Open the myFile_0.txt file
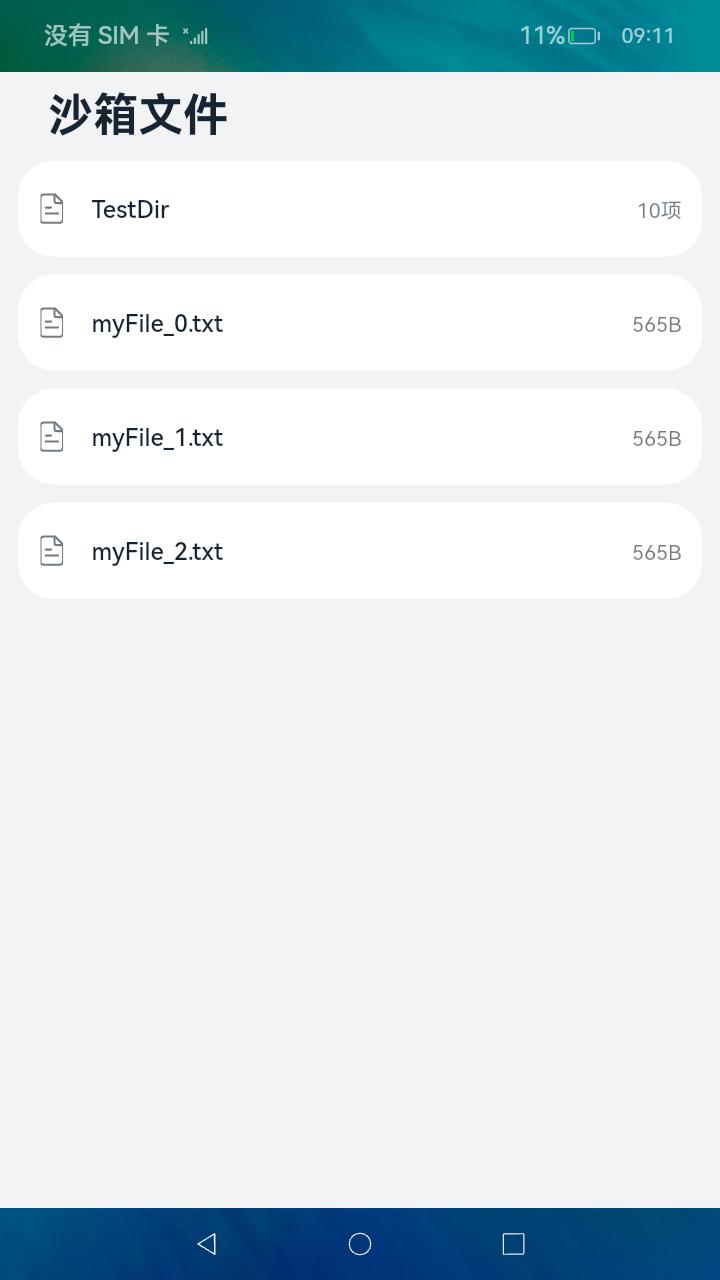The height and width of the screenshot is (1280, 720). click(x=360, y=323)
